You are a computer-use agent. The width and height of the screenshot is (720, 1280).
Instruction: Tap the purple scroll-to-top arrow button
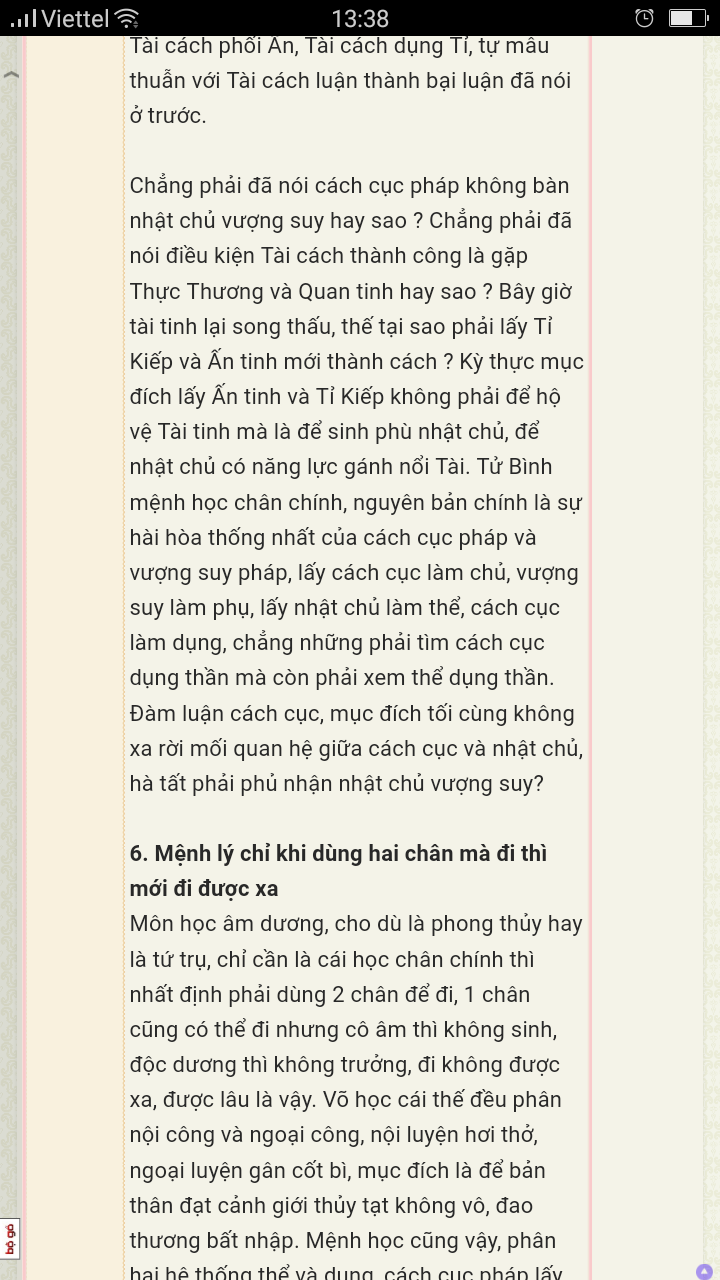704,1271
